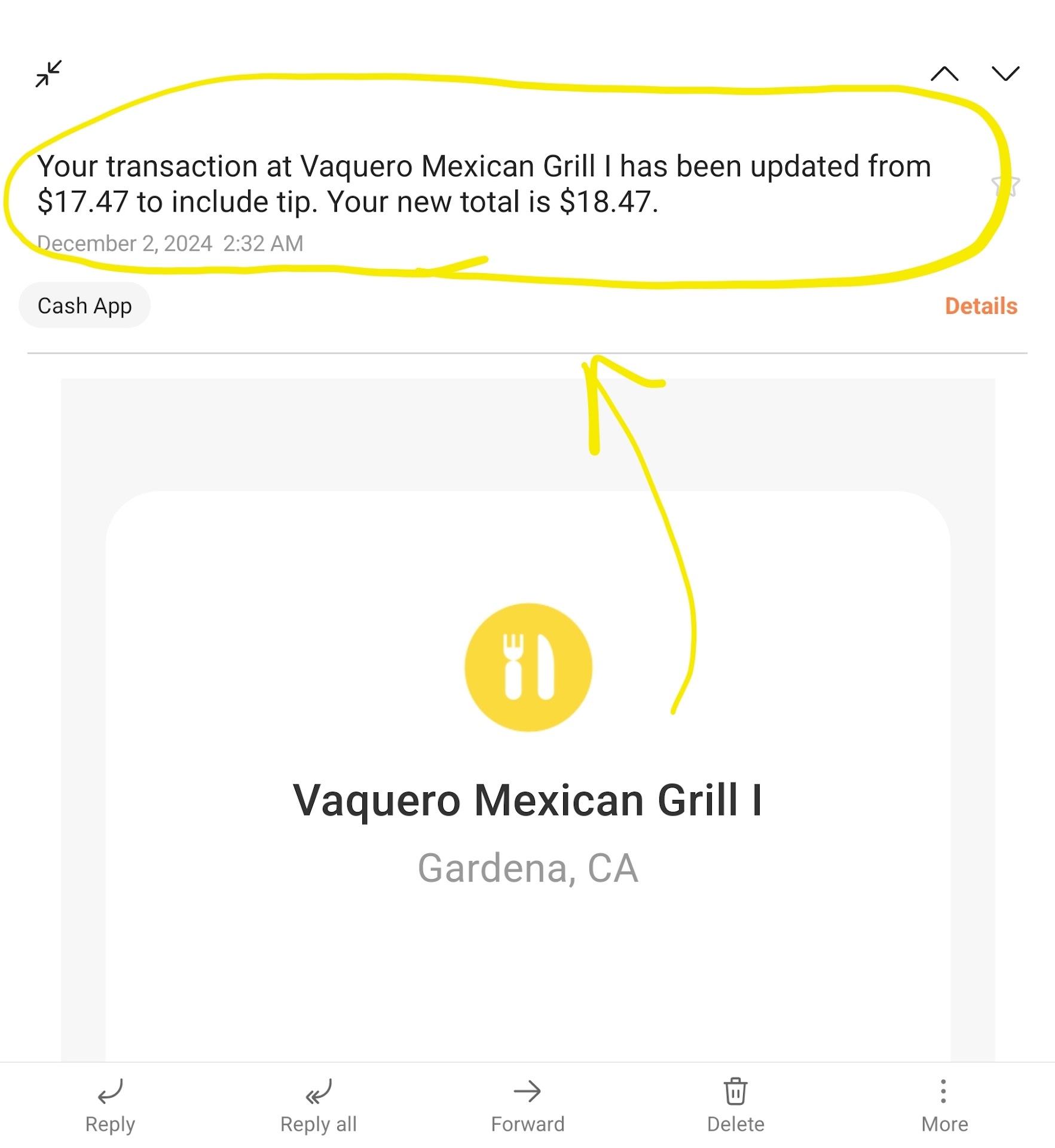The width and height of the screenshot is (1055, 1148).
Task: Show the email Details
Action: (981, 306)
